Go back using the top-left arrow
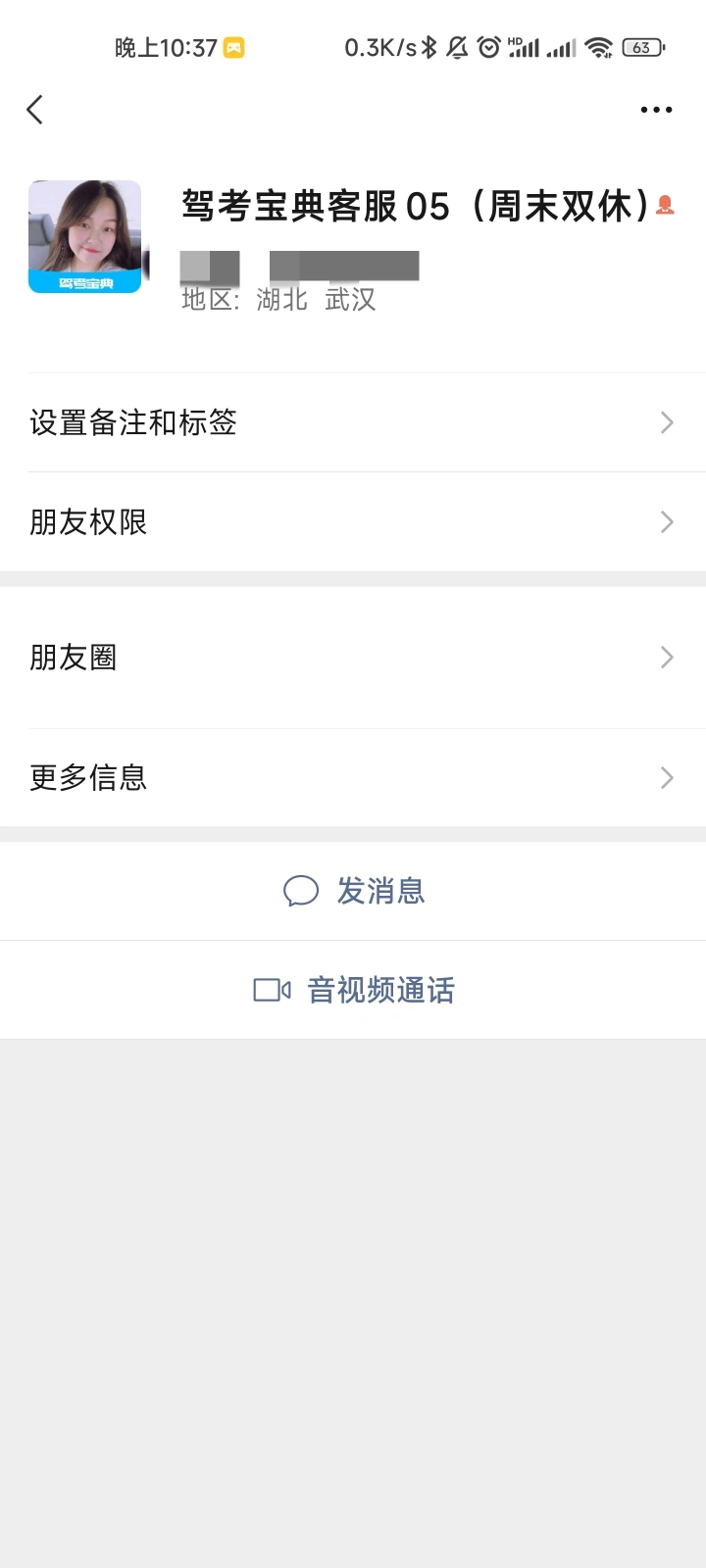The height and width of the screenshot is (1568, 706). [35, 110]
